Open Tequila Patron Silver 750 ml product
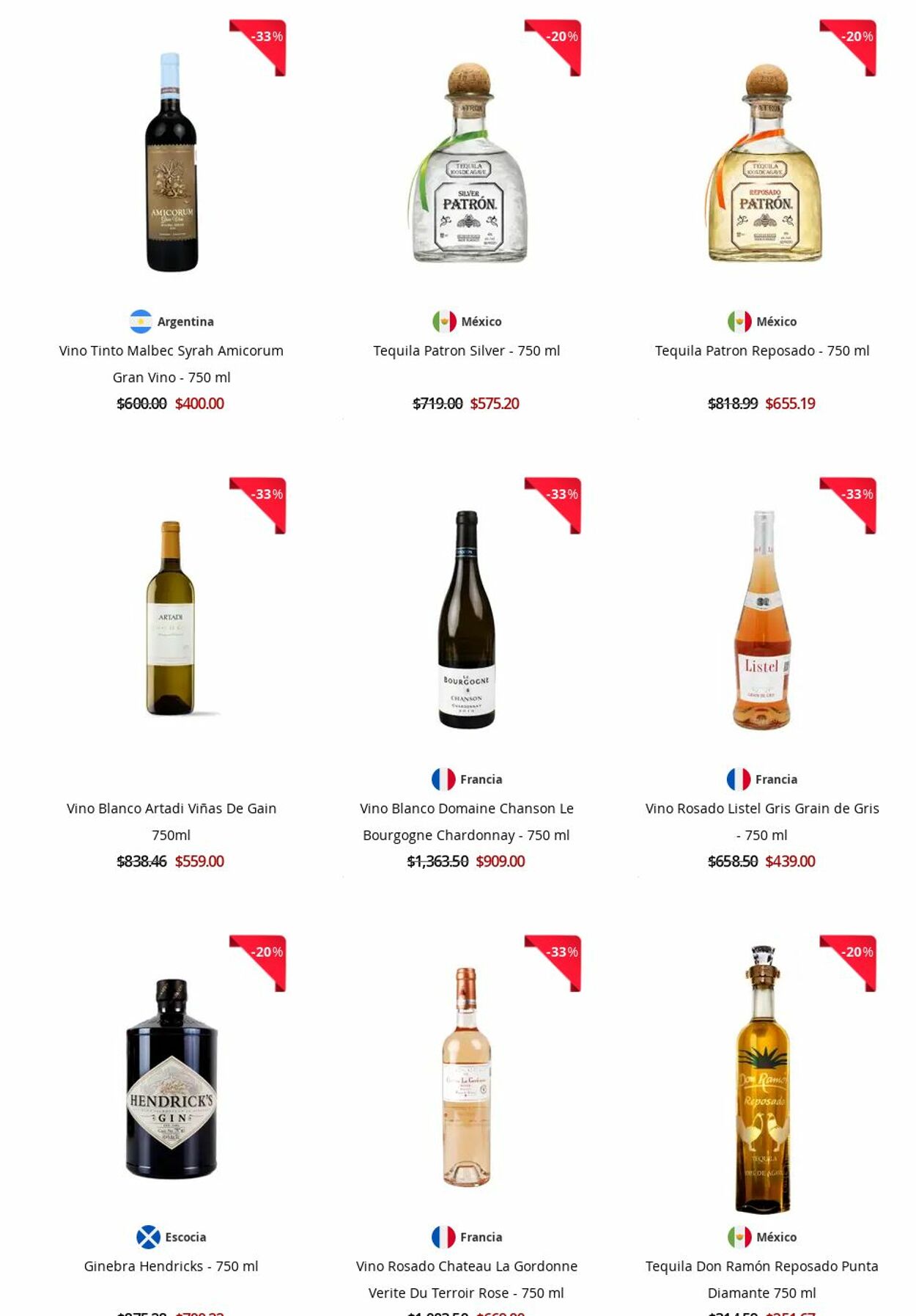 466,351
